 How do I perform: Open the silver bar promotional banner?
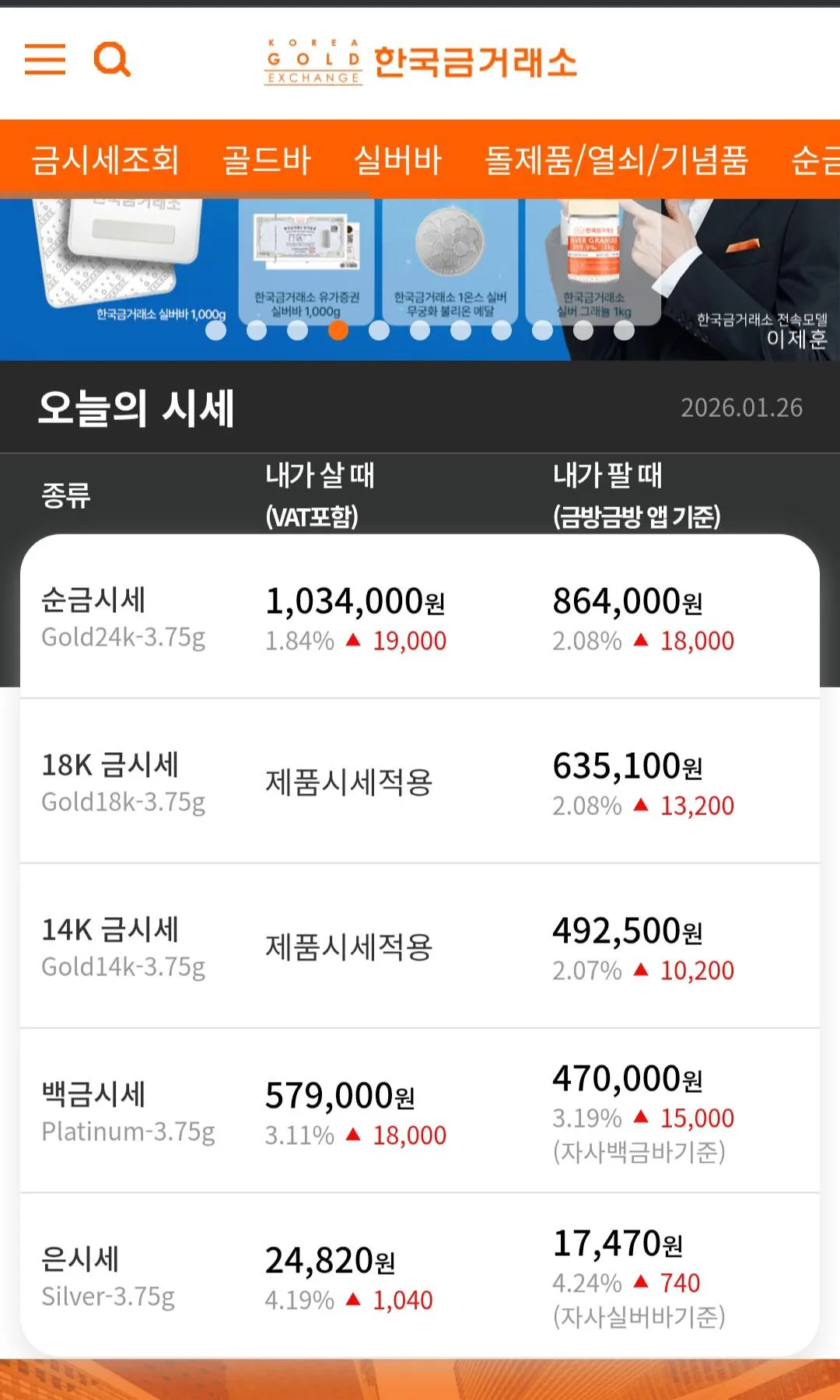[x=420, y=264]
